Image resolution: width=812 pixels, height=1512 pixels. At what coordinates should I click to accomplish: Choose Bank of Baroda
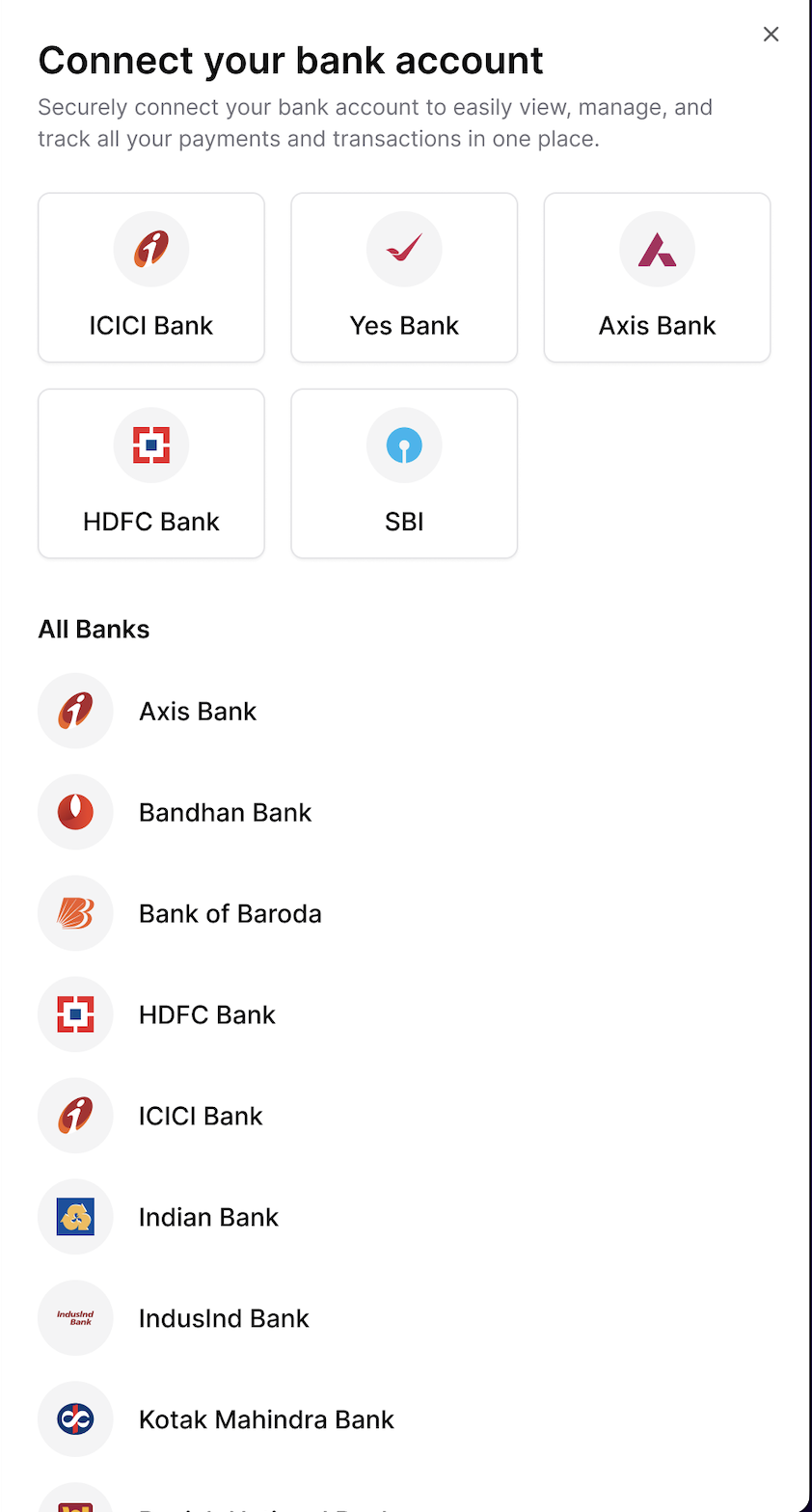click(x=230, y=914)
